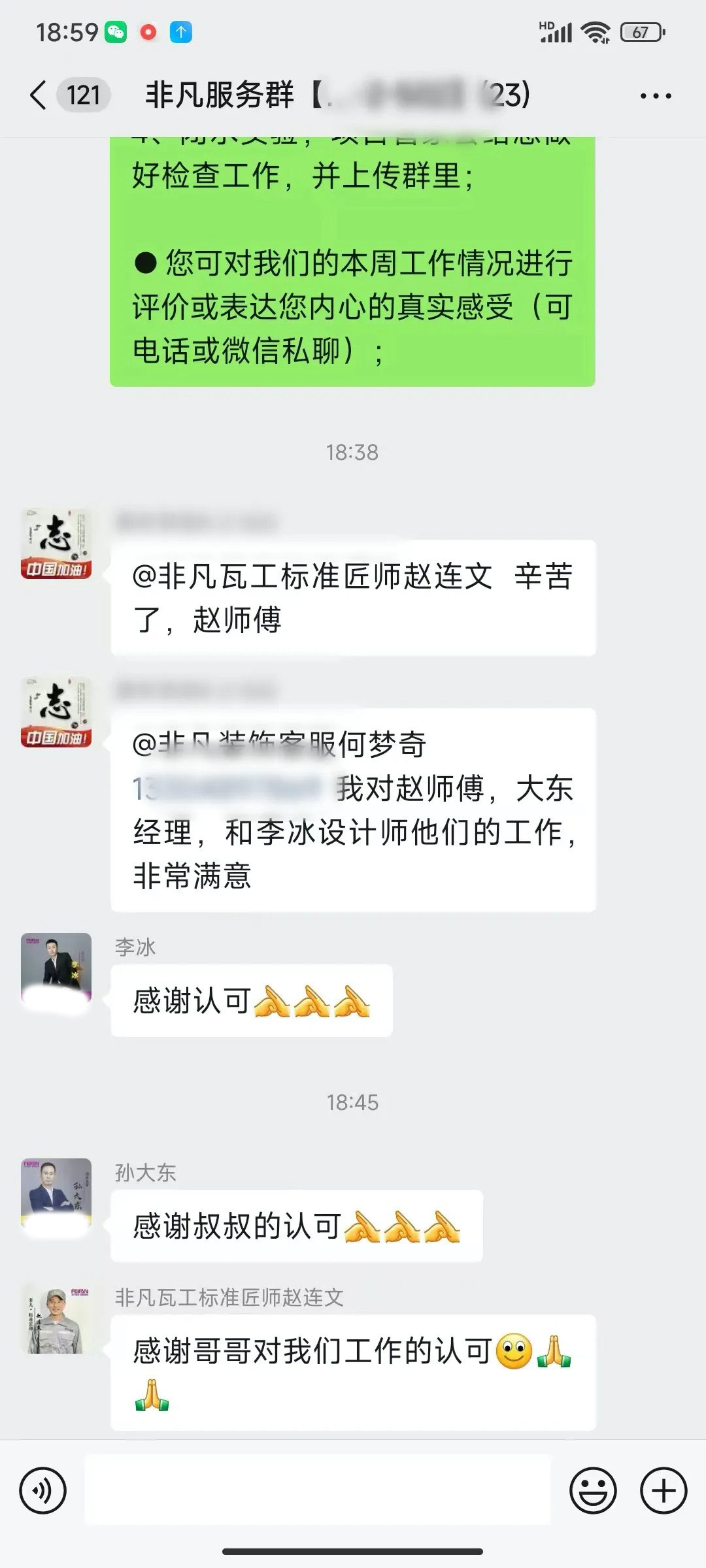Viewport: 706px width, 1568px height.
Task: Open 赵连文's profile avatar
Action: [x=56, y=1318]
